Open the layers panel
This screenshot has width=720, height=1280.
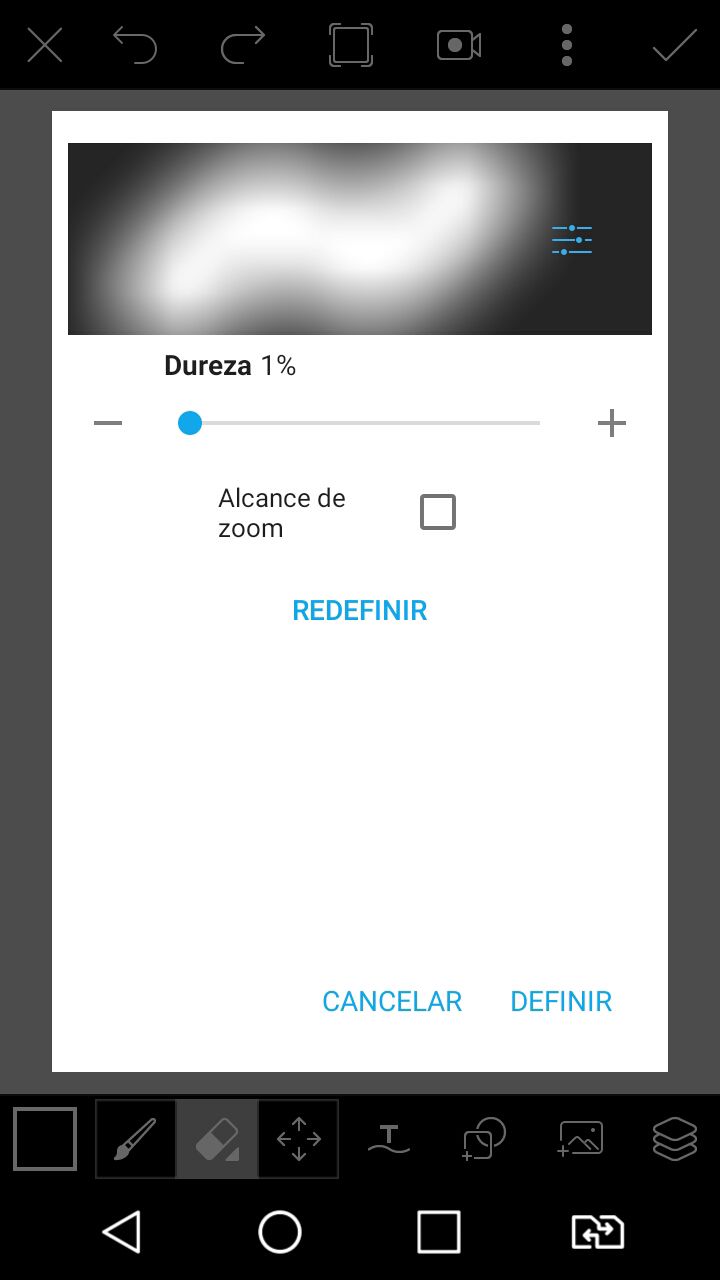(675, 1139)
